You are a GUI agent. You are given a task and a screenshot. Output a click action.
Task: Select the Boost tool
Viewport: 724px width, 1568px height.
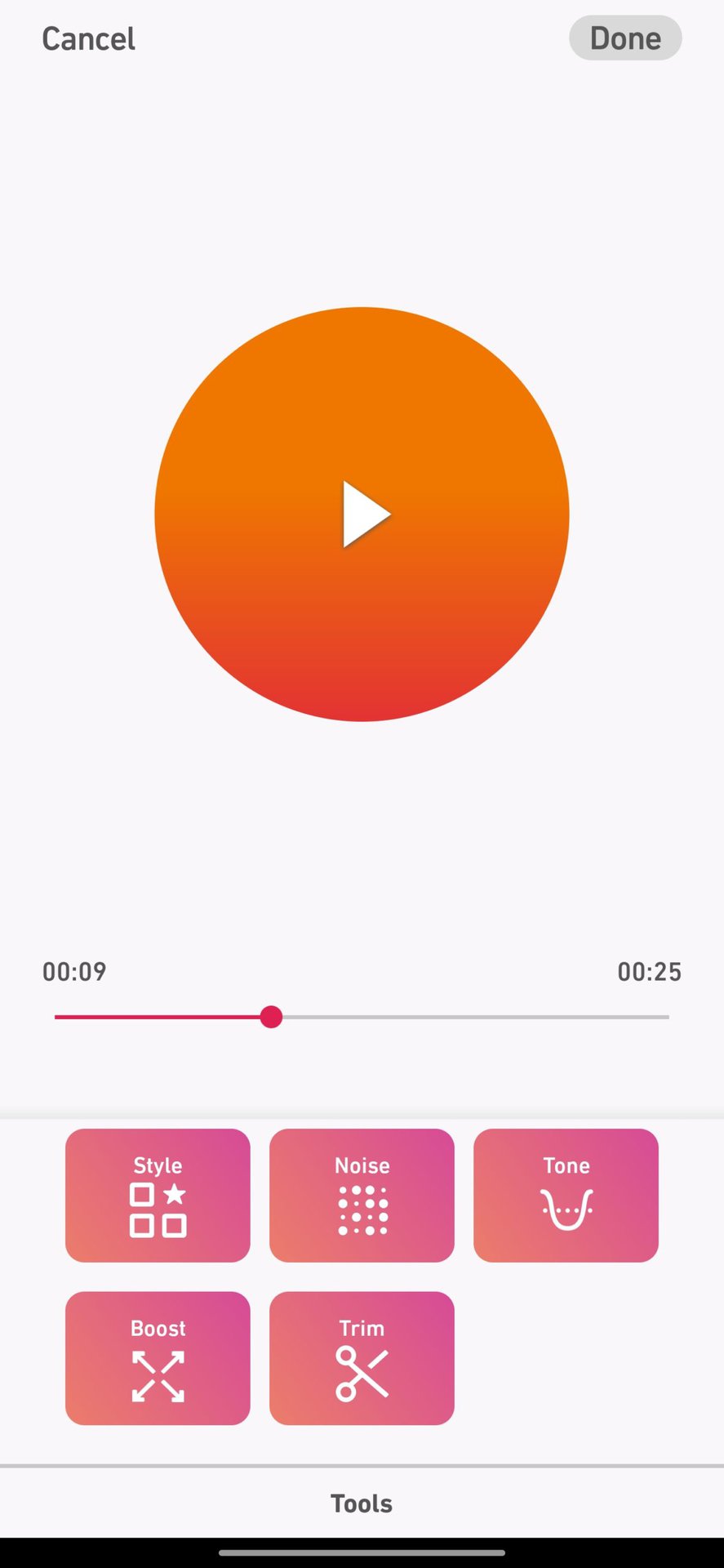coord(158,1358)
